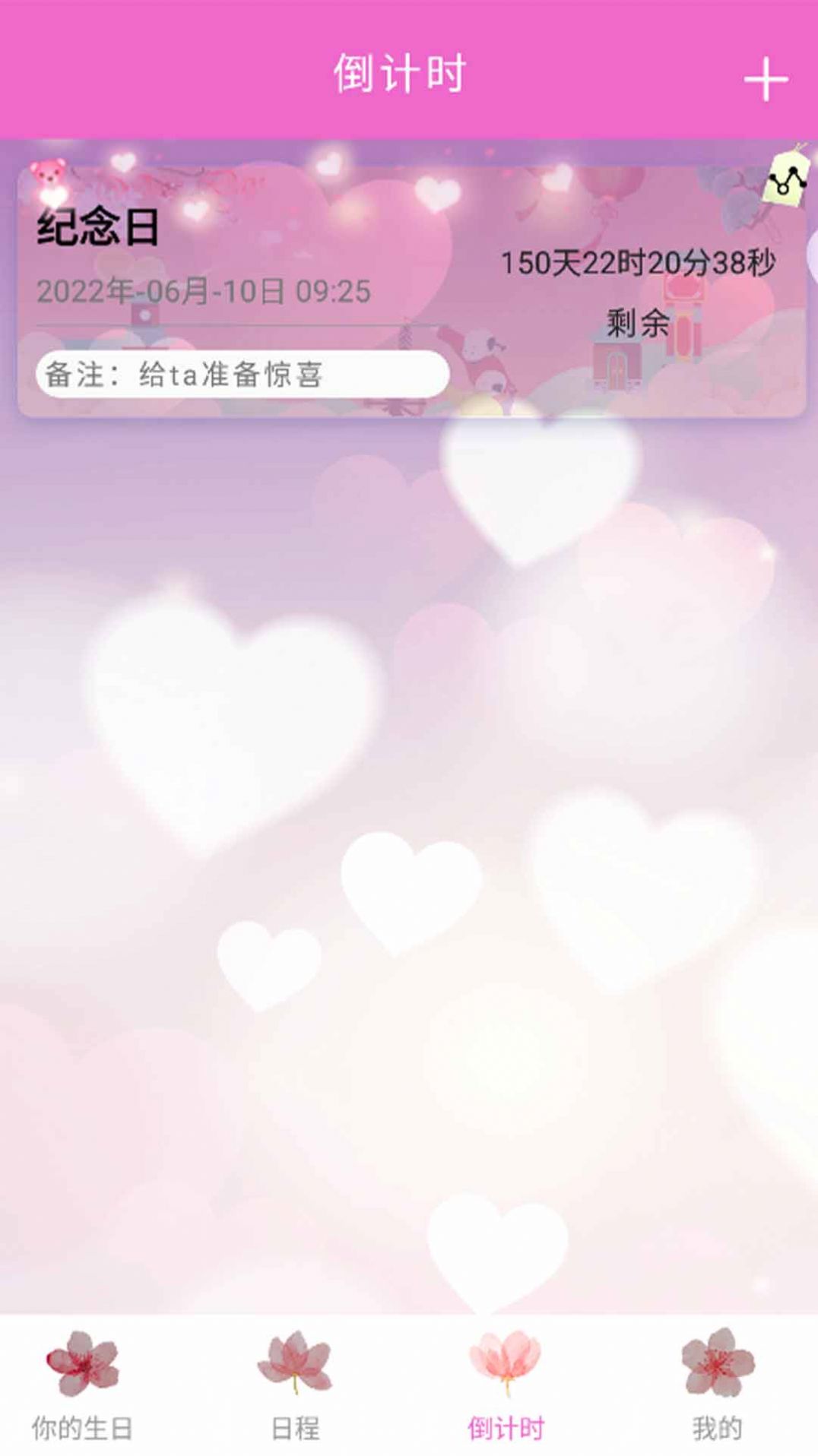Open the 纪念日 countdown card
The width and height of the screenshot is (818, 1456).
(411, 291)
